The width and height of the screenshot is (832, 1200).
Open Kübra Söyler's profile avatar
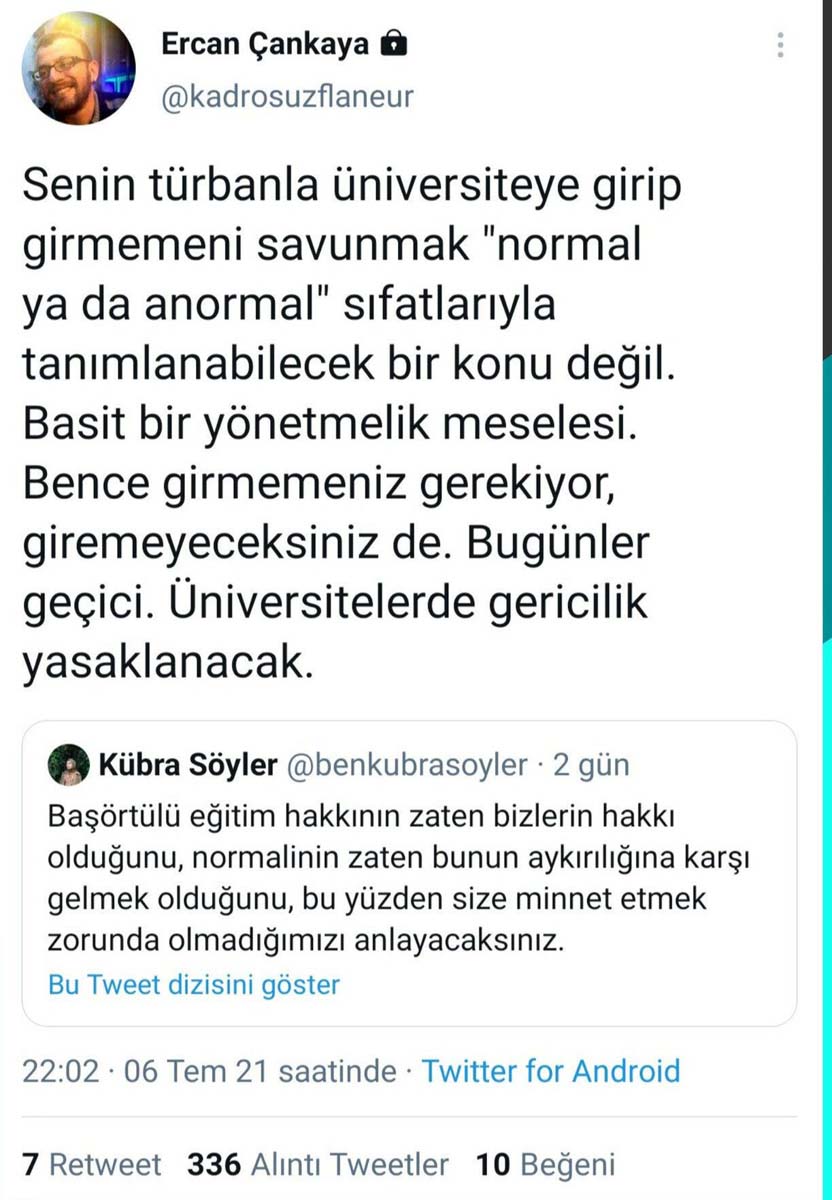[67, 765]
